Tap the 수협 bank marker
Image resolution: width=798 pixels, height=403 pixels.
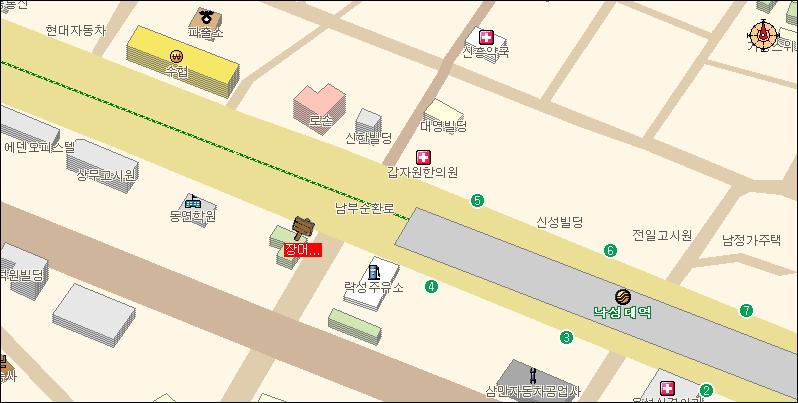coord(177,56)
